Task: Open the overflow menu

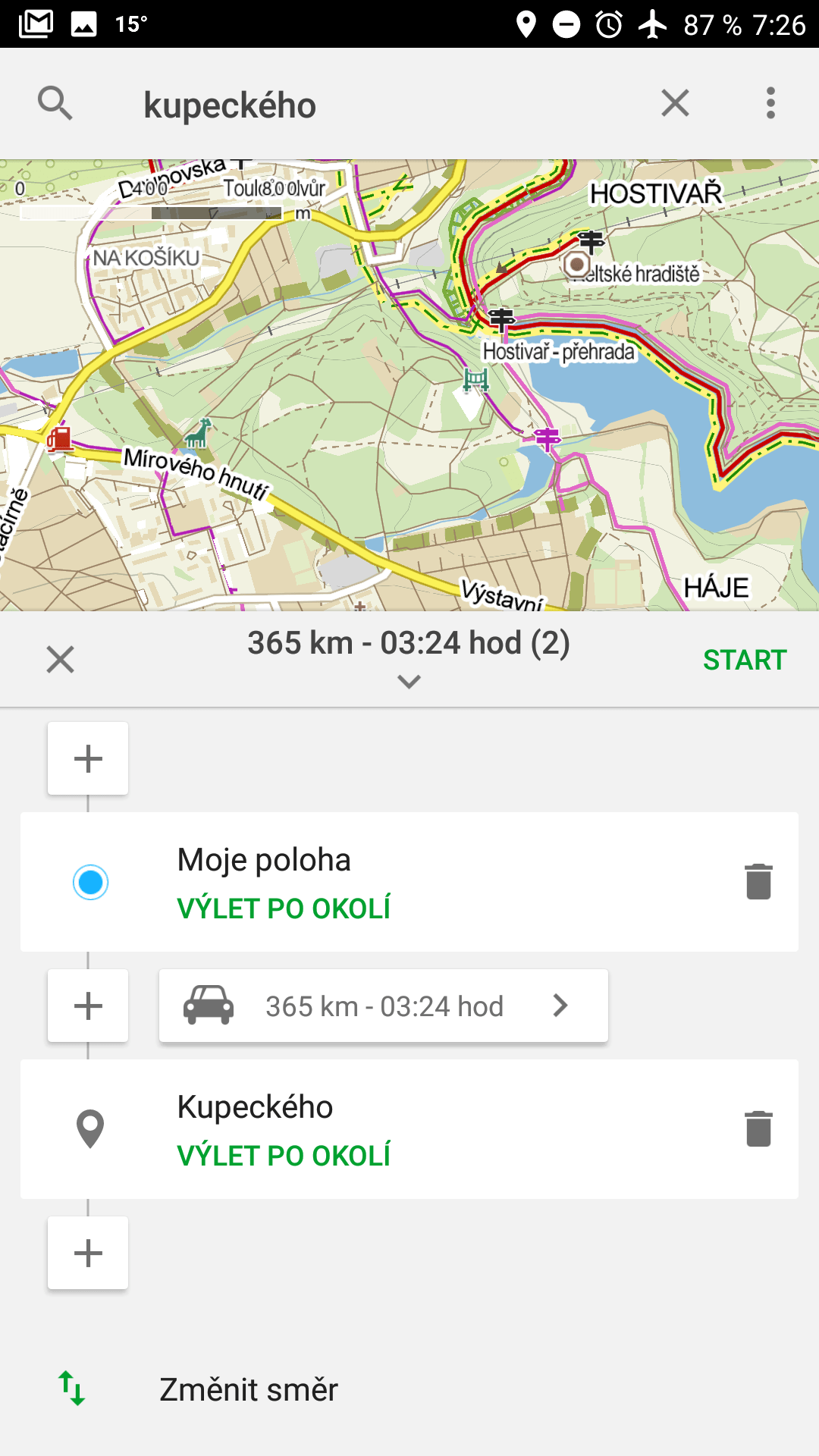Action: coord(770,103)
